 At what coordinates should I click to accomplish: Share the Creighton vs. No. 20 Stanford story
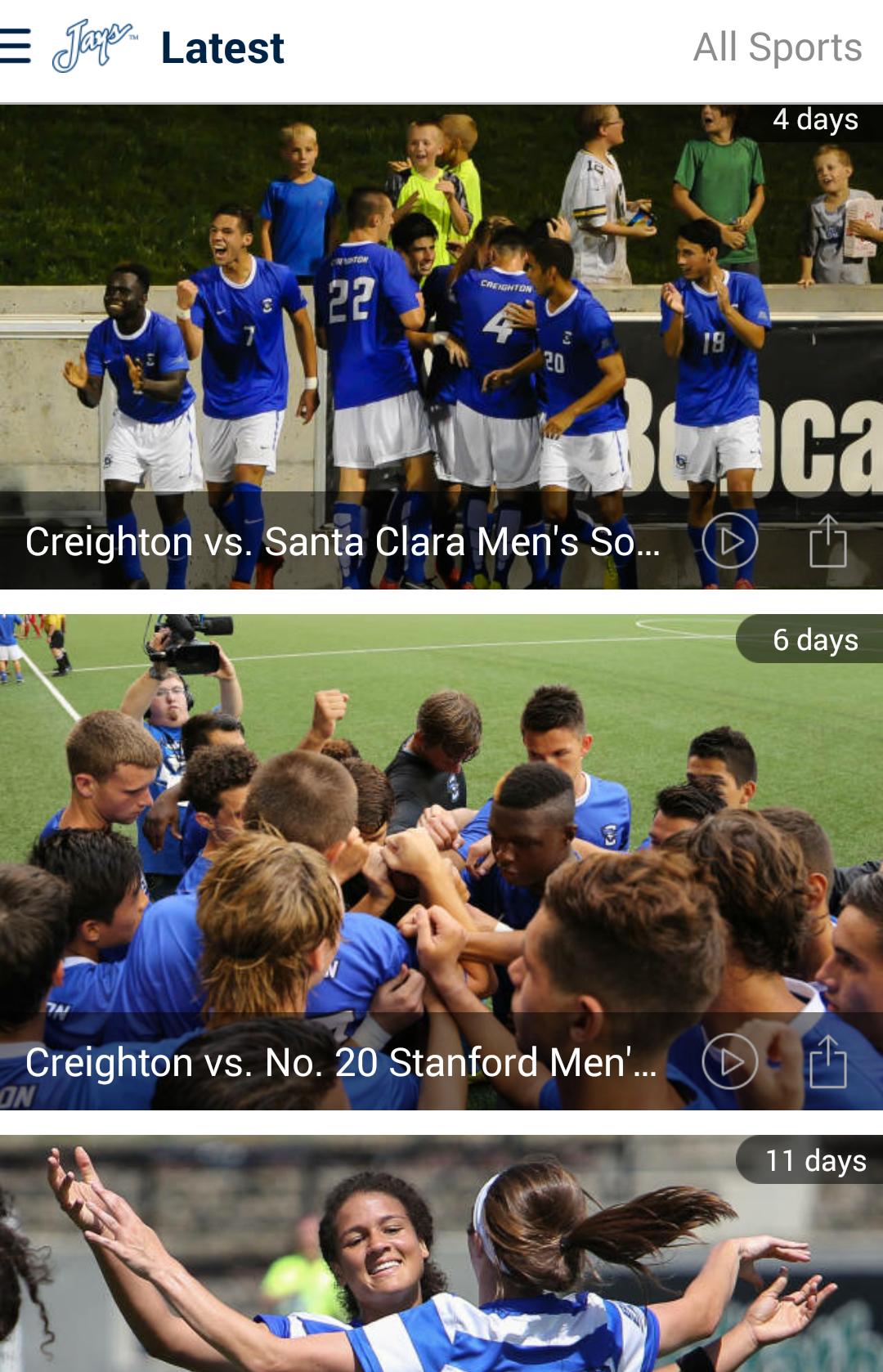tap(827, 1061)
